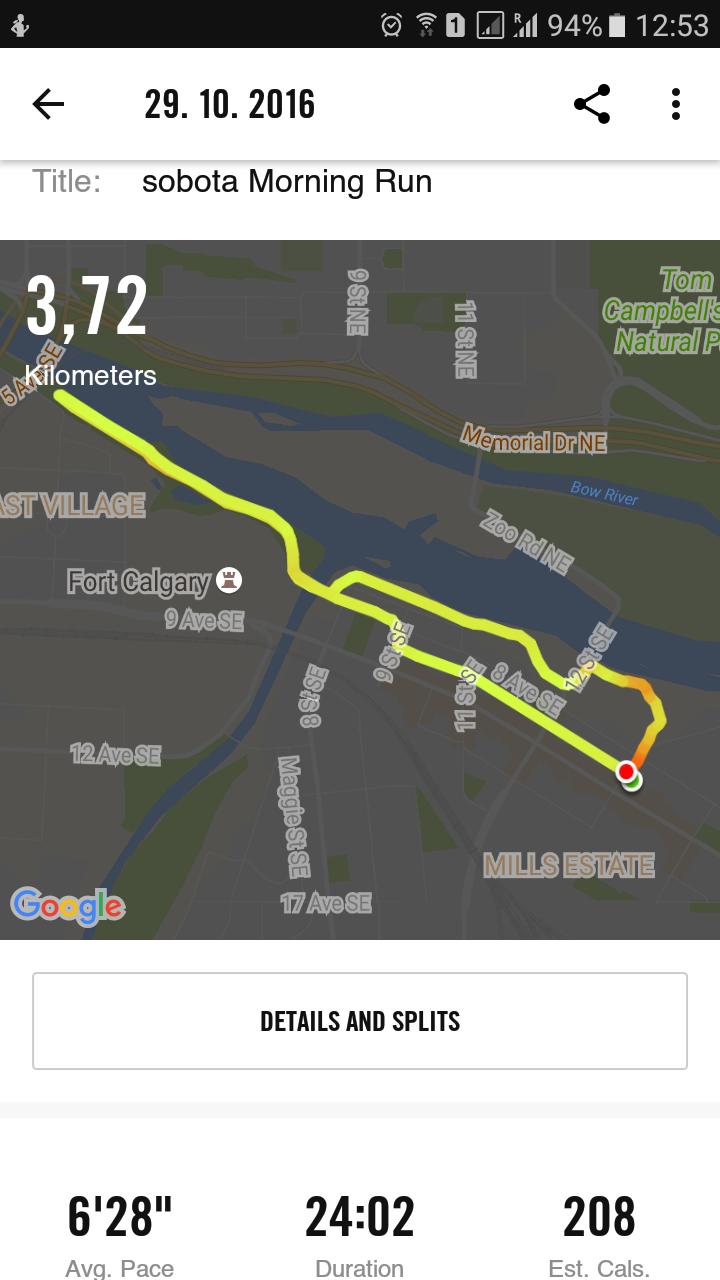The image size is (720, 1280).
Task: Open the run route map
Action: pyautogui.click(x=360, y=590)
